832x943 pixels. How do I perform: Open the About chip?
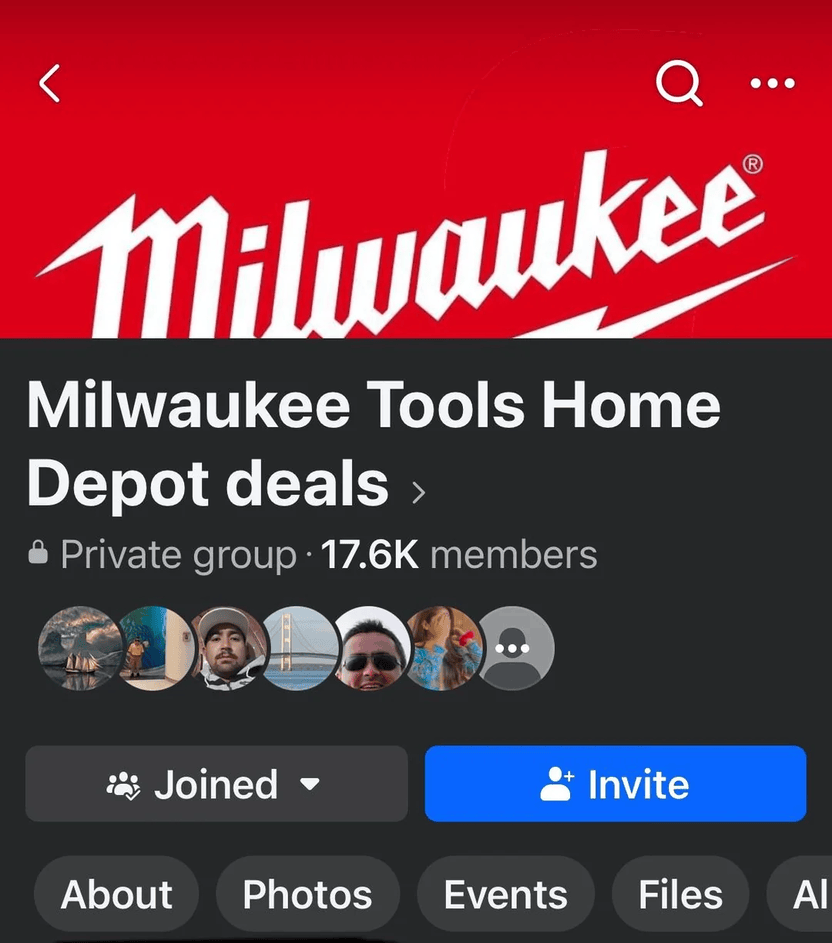116,894
